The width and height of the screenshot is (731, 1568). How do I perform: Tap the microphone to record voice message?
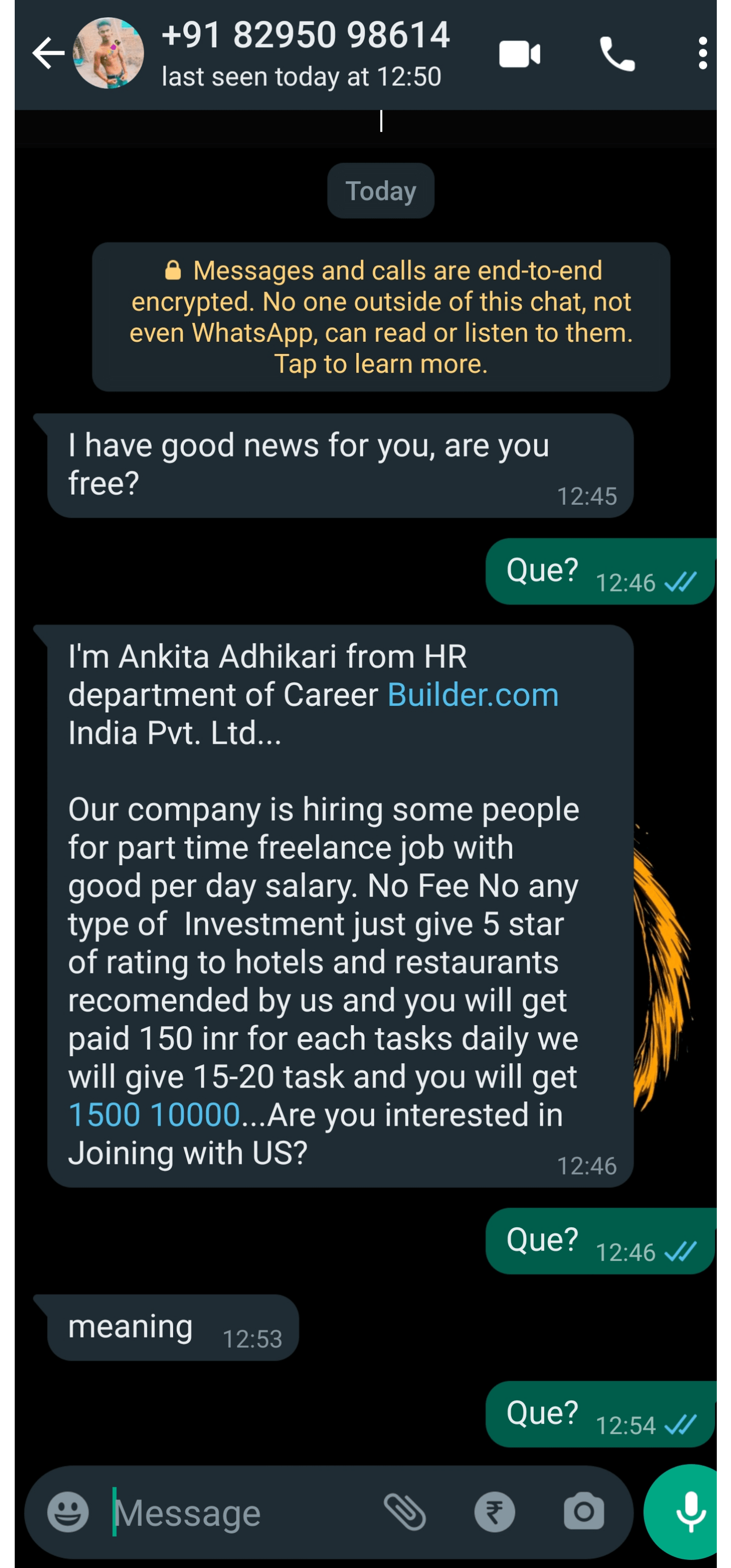[x=690, y=1512]
